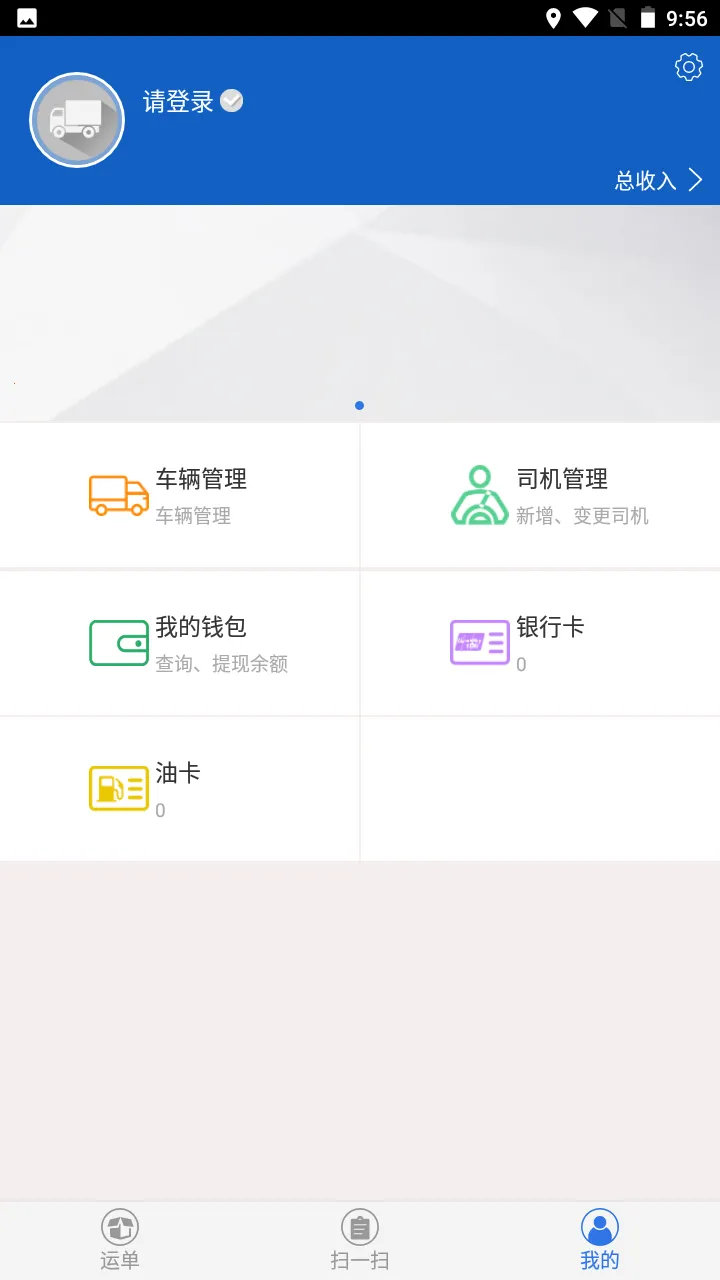Open 总收入 total income page
The width and height of the screenshot is (720, 1280).
click(658, 180)
